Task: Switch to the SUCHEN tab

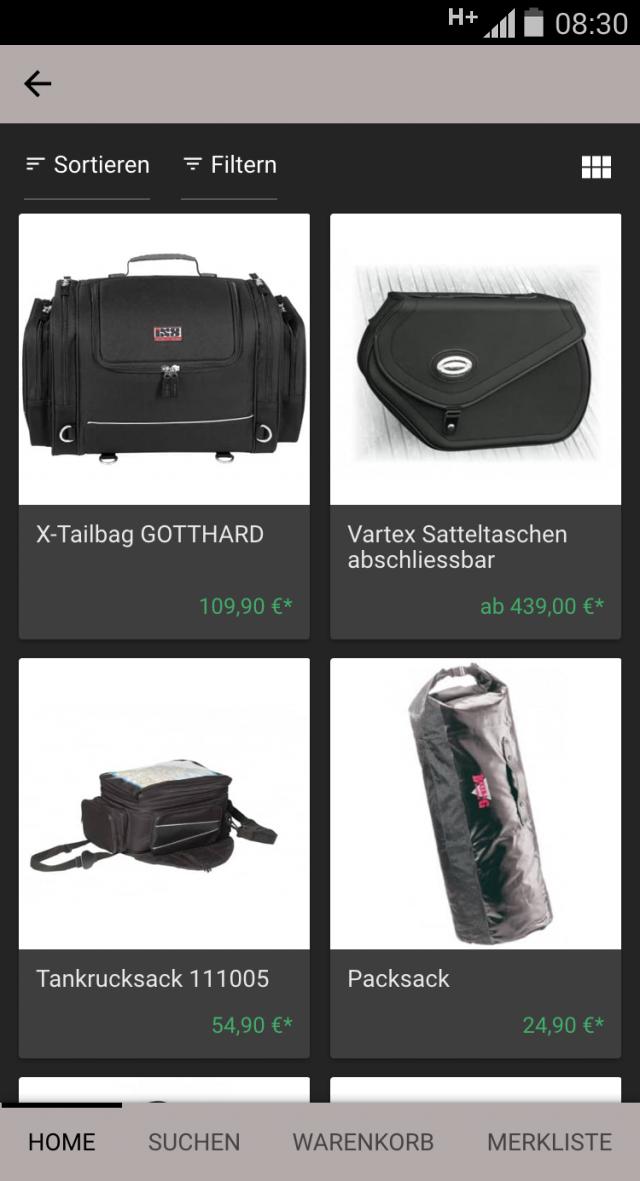Action: click(194, 1142)
